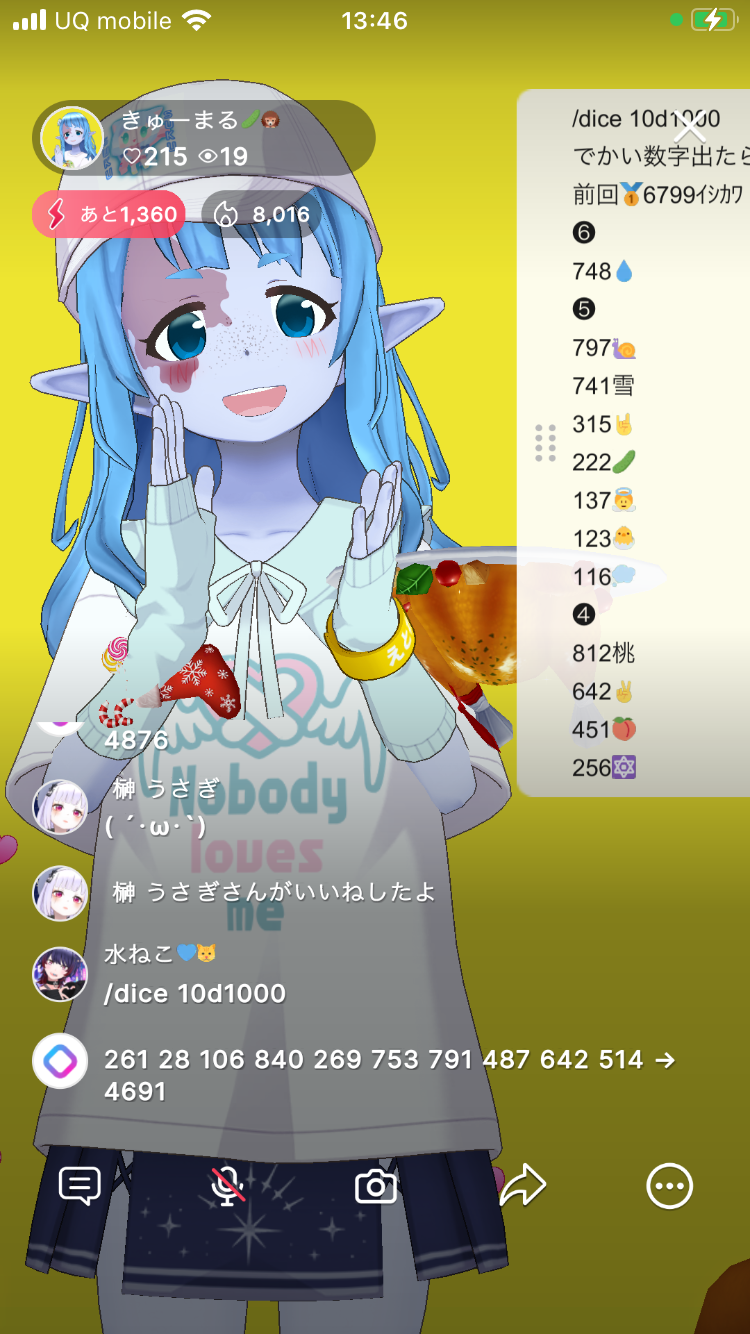Open streamer きゅーまる's profile avatar
The image size is (750, 1334).
pos(72,138)
